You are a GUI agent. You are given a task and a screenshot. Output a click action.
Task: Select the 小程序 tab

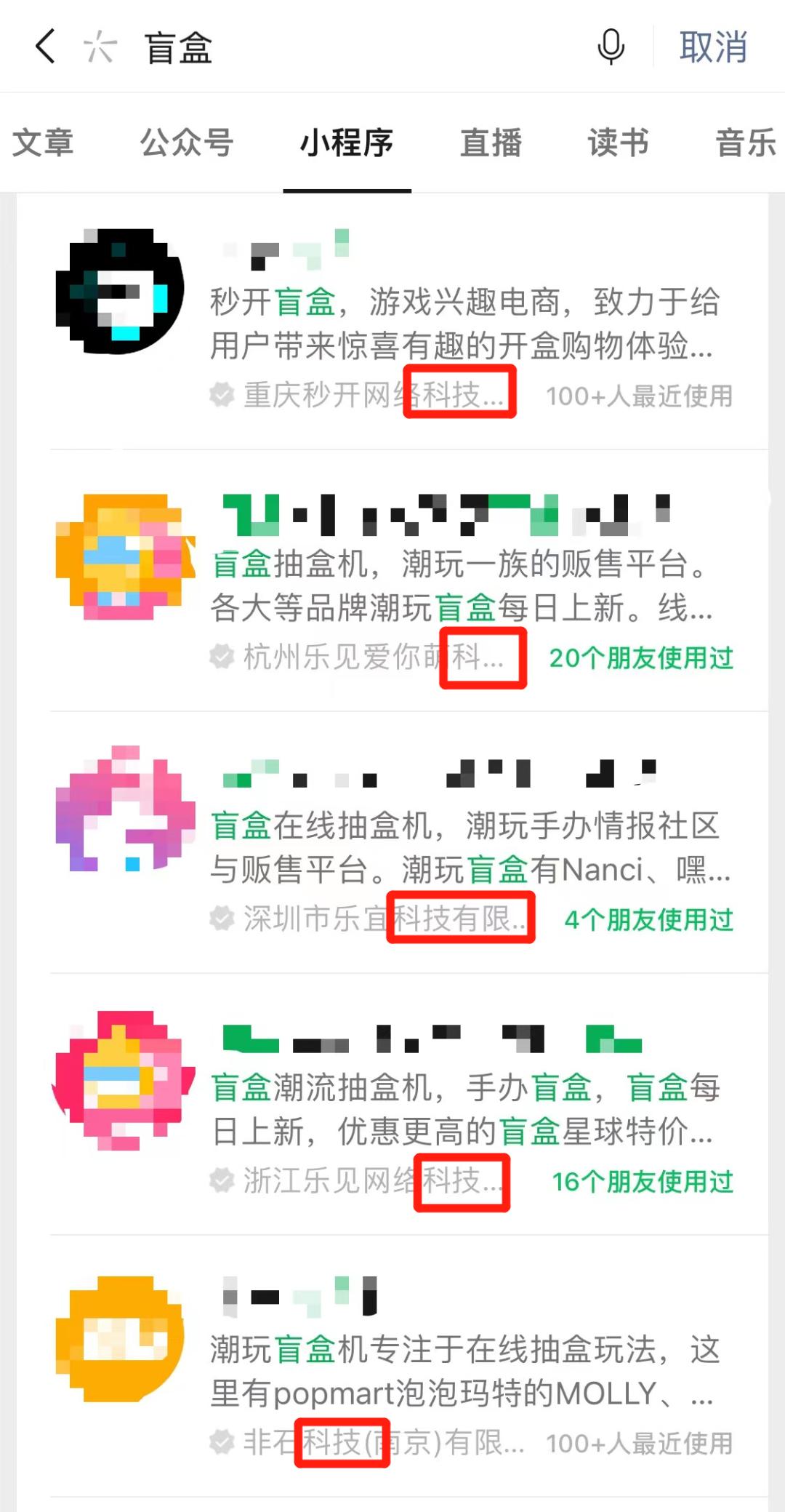(347, 143)
